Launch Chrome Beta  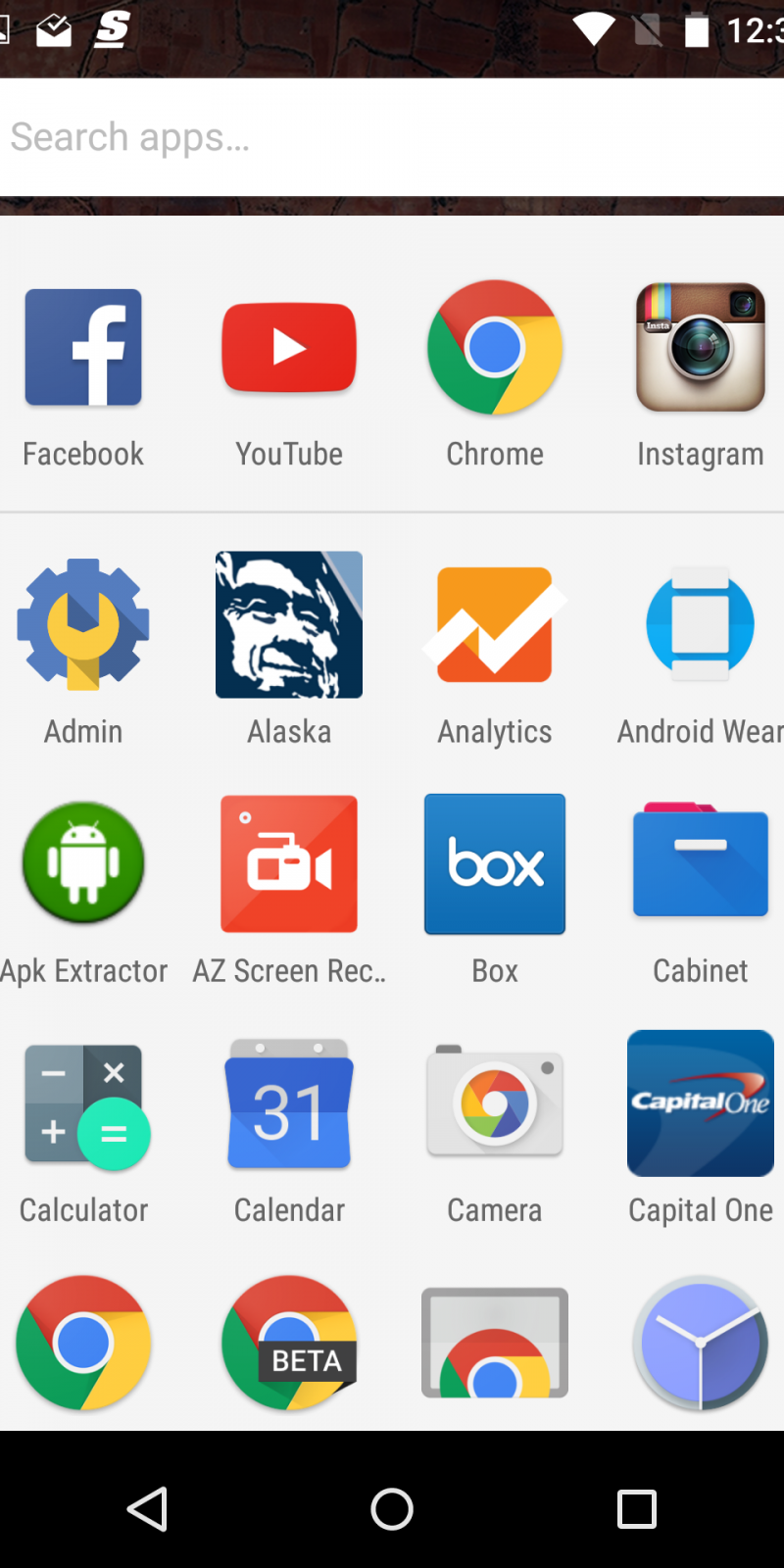point(289,1343)
